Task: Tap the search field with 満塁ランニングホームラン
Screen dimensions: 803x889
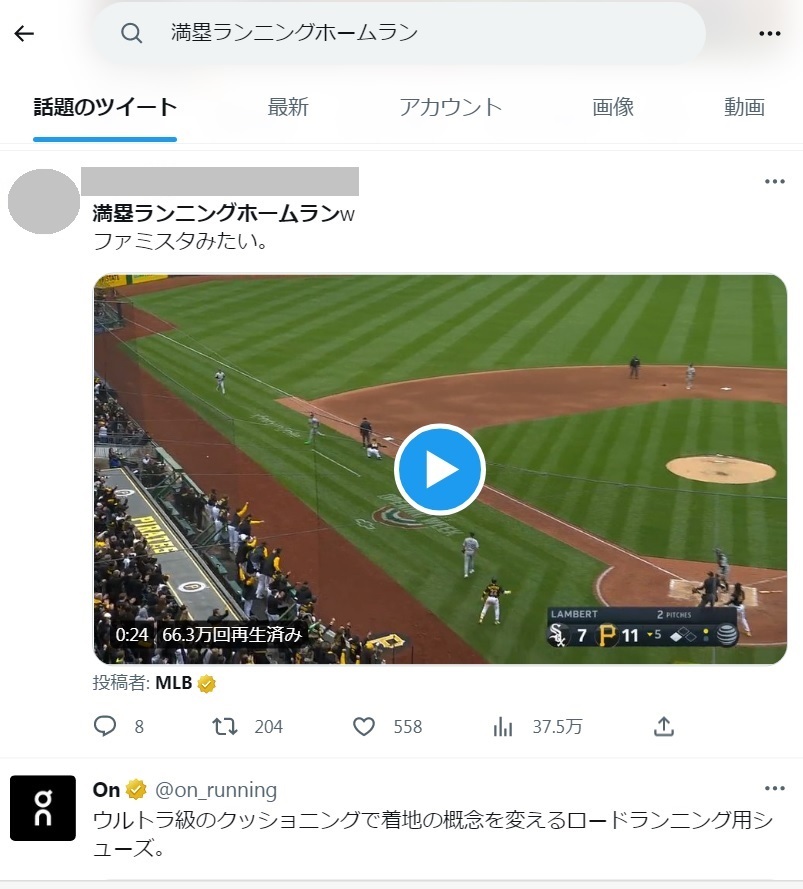Action: pos(400,34)
